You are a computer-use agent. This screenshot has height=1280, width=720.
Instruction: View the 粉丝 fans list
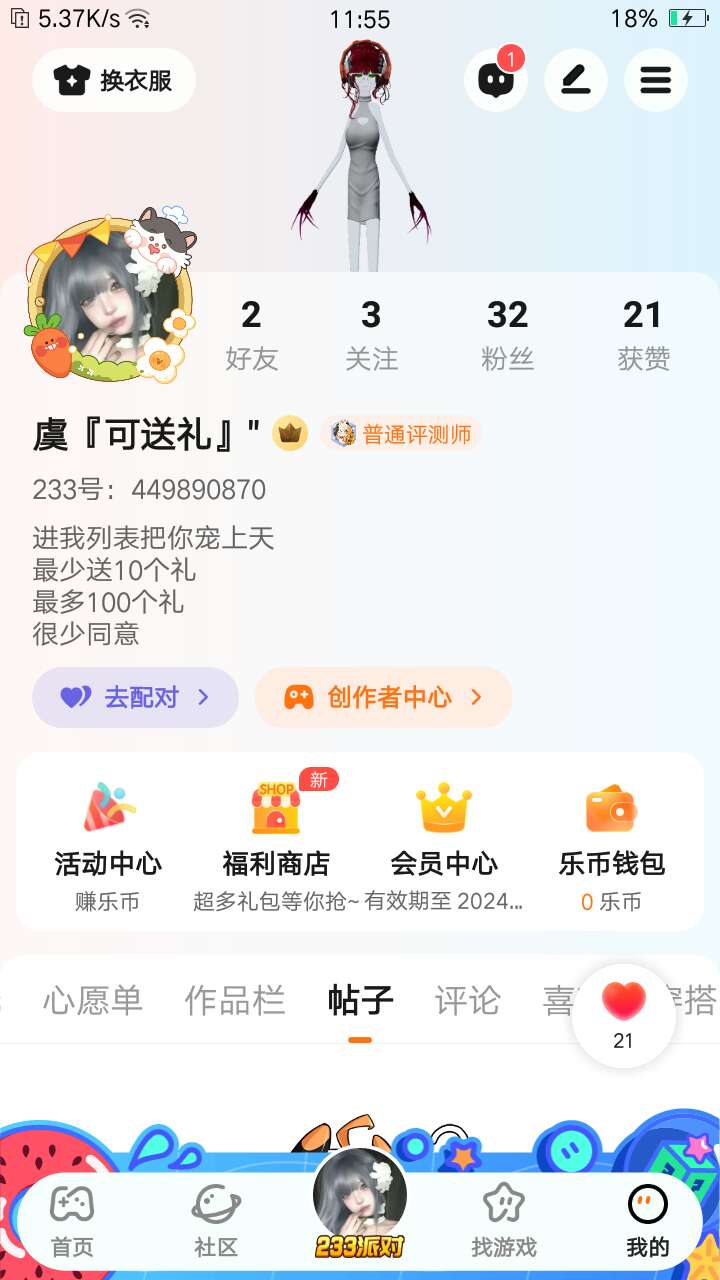click(507, 335)
